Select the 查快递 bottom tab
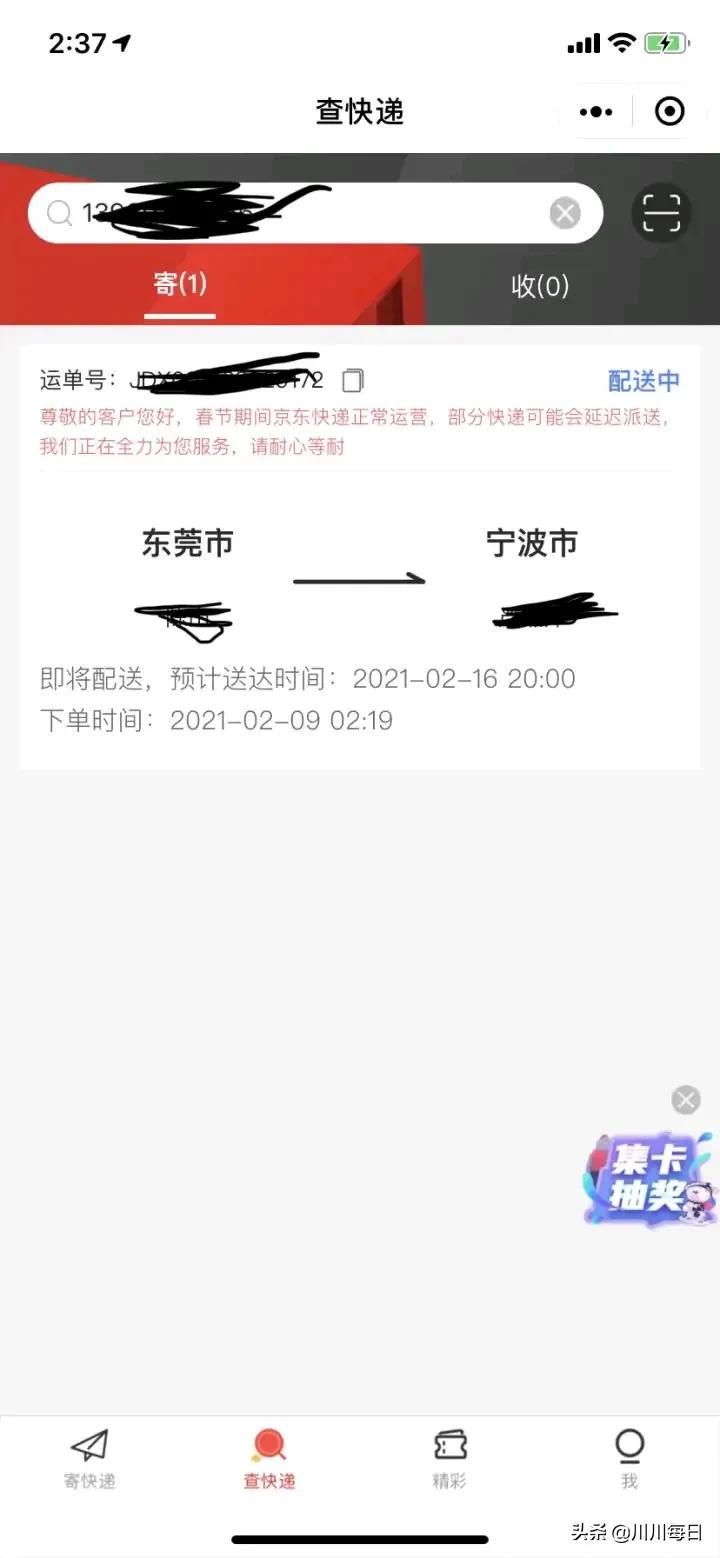Viewport: 720px width, 1558px height. pyautogui.click(x=270, y=1460)
